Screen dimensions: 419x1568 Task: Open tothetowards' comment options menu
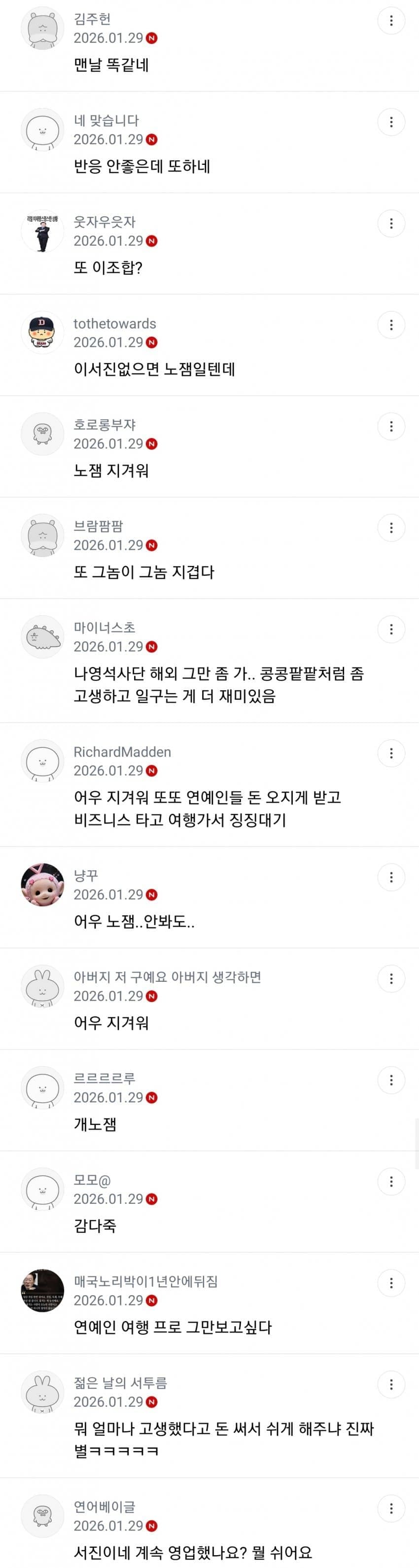[391, 325]
